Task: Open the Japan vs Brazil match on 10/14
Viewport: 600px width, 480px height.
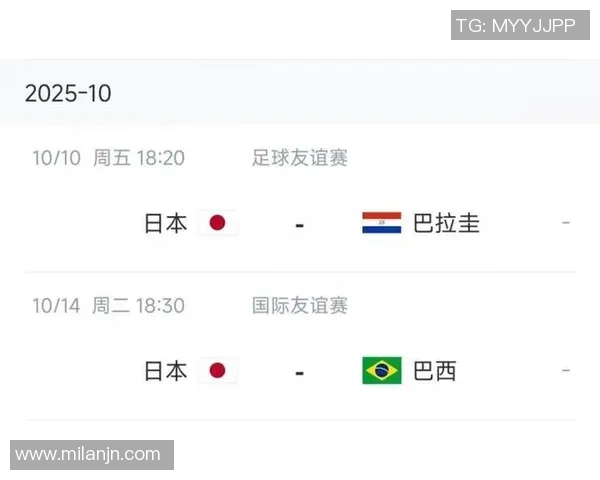Action: point(300,371)
